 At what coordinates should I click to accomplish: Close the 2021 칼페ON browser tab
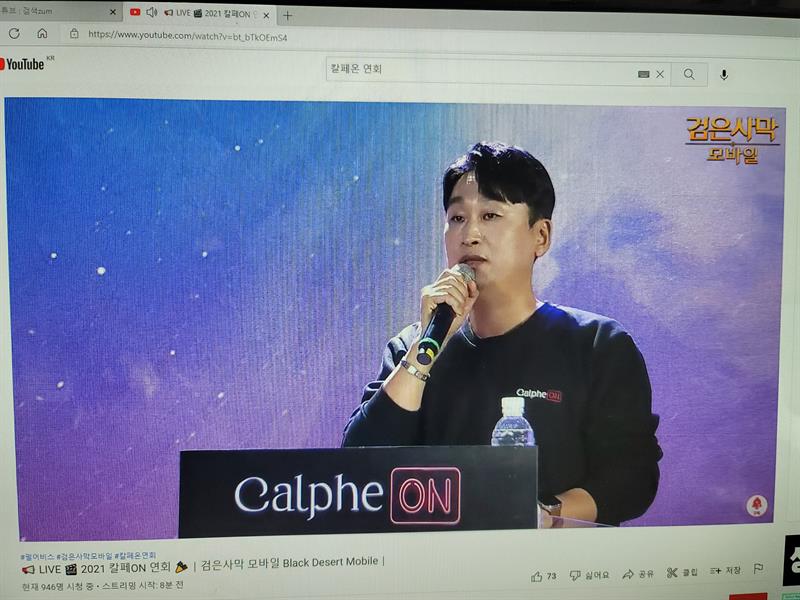[266, 15]
